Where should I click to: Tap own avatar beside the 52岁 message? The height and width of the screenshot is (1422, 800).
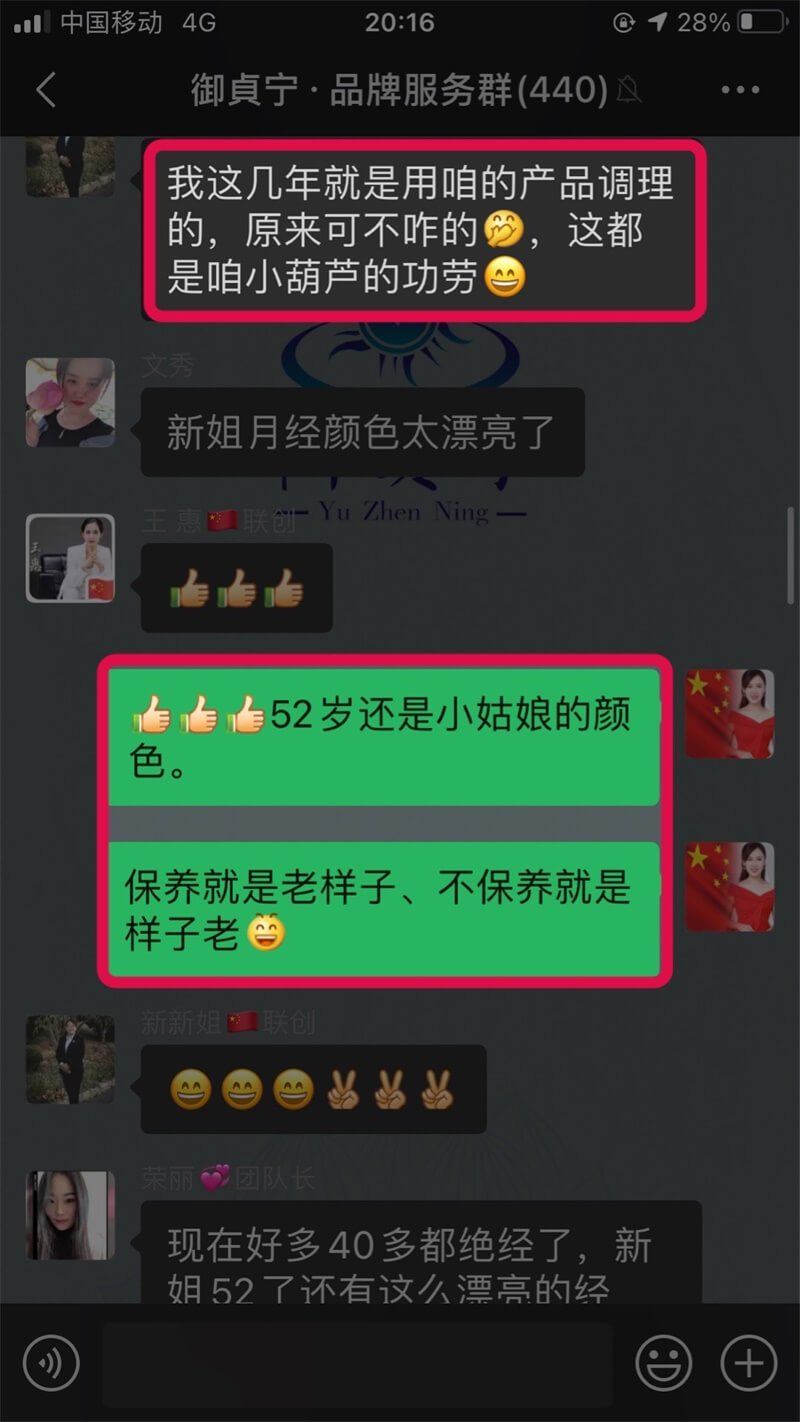pos(729,714)
